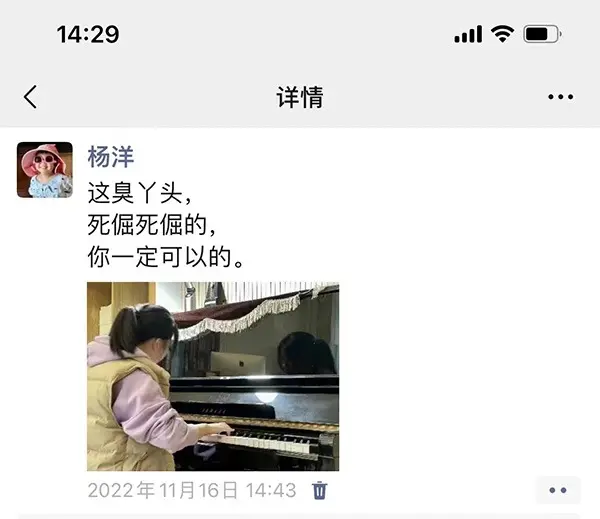Go back from the 详情 page
The height and width of the screenshot is (519, 600).
click(x=30, y=97)
